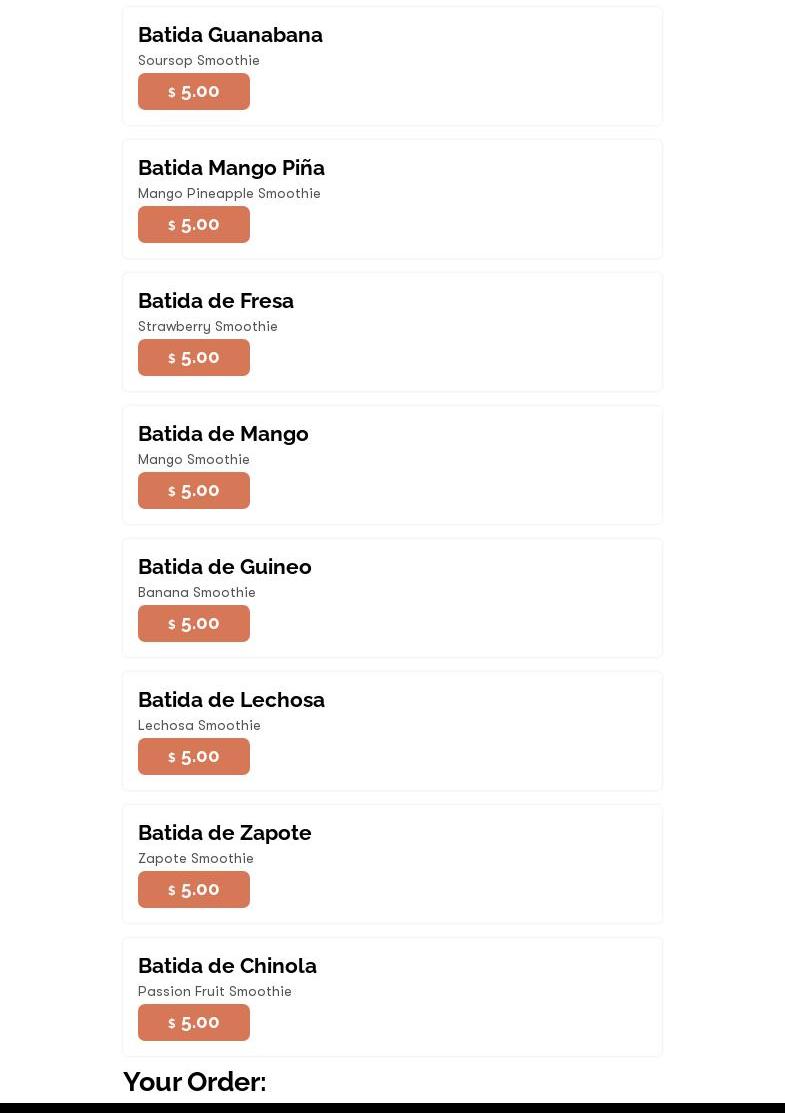The height and width of the screenshot is (1113, 785).
Task: Select the $5.00 button for Batida Mango Piña
Action: click(194, 225)
